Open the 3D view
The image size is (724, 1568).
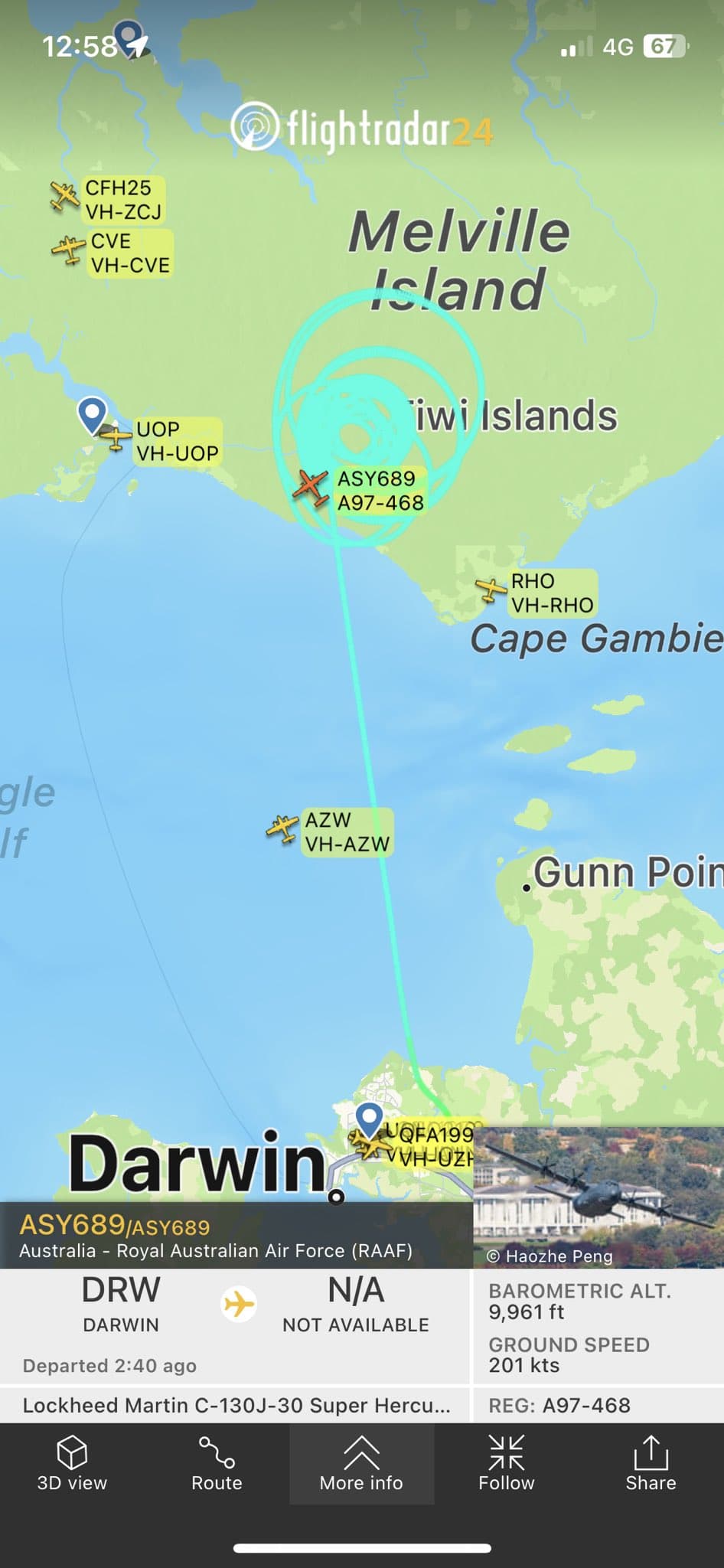(x=72, y=1463)
